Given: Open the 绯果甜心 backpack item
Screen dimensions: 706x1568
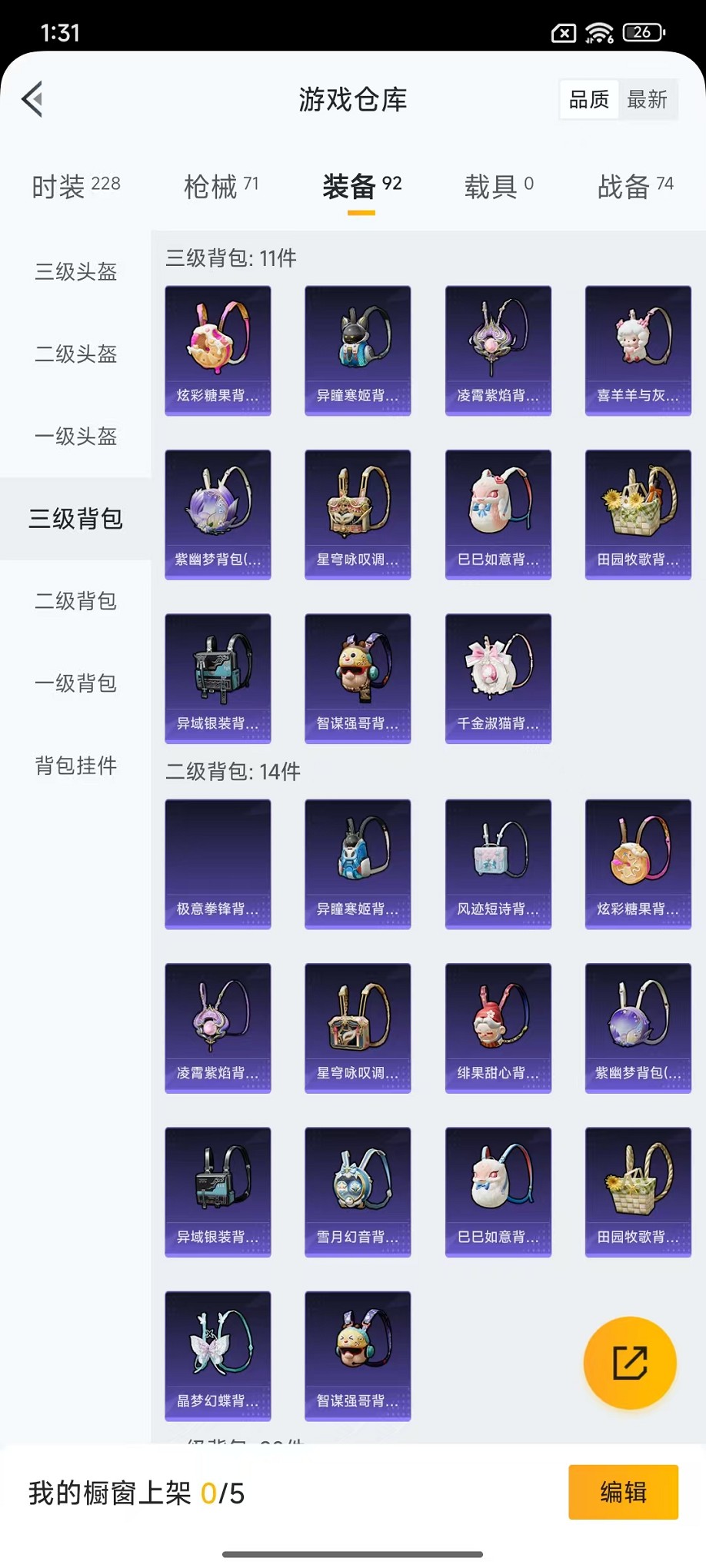Looking at the screenshot, I should pos(498,1028).
